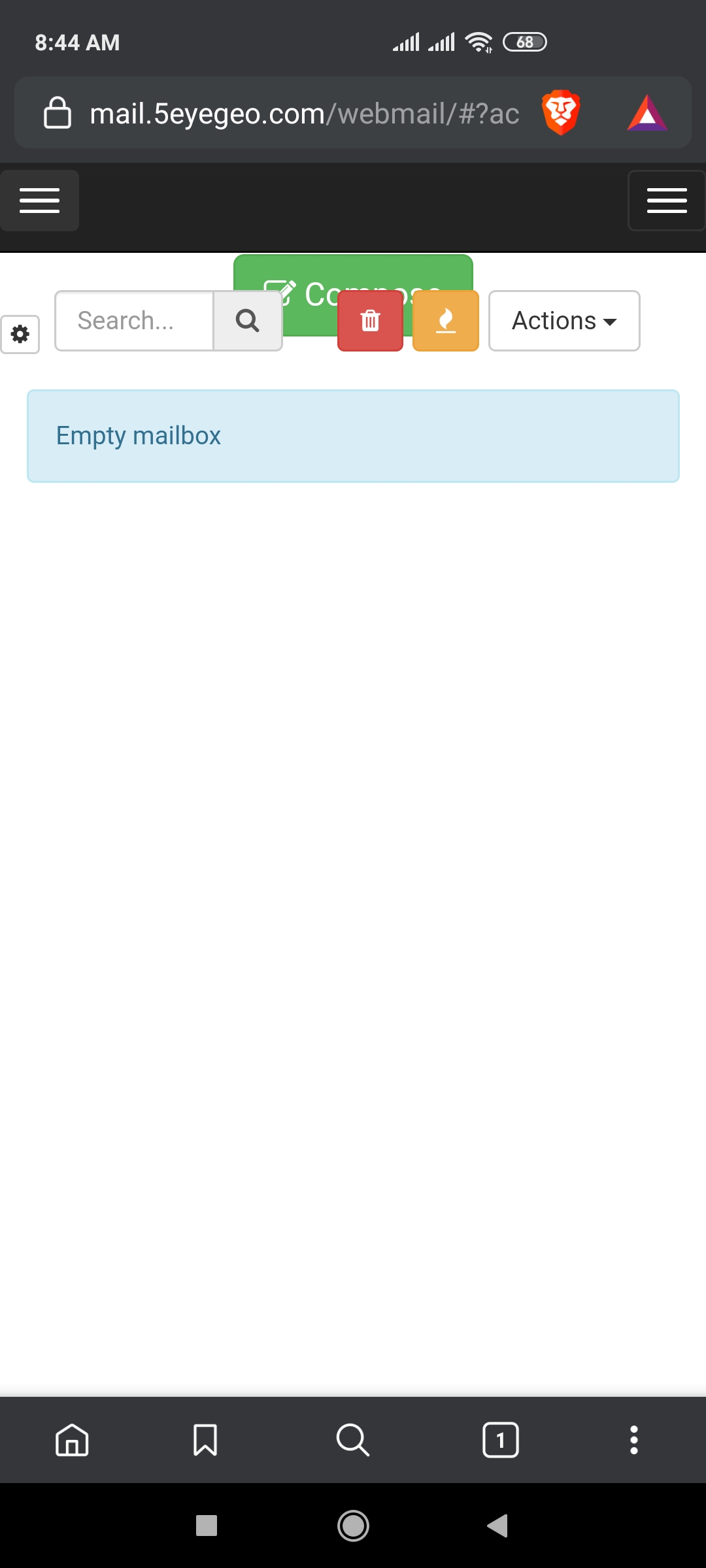Open browser bookmarks

pyautogui.click(x=205, y=1440)
